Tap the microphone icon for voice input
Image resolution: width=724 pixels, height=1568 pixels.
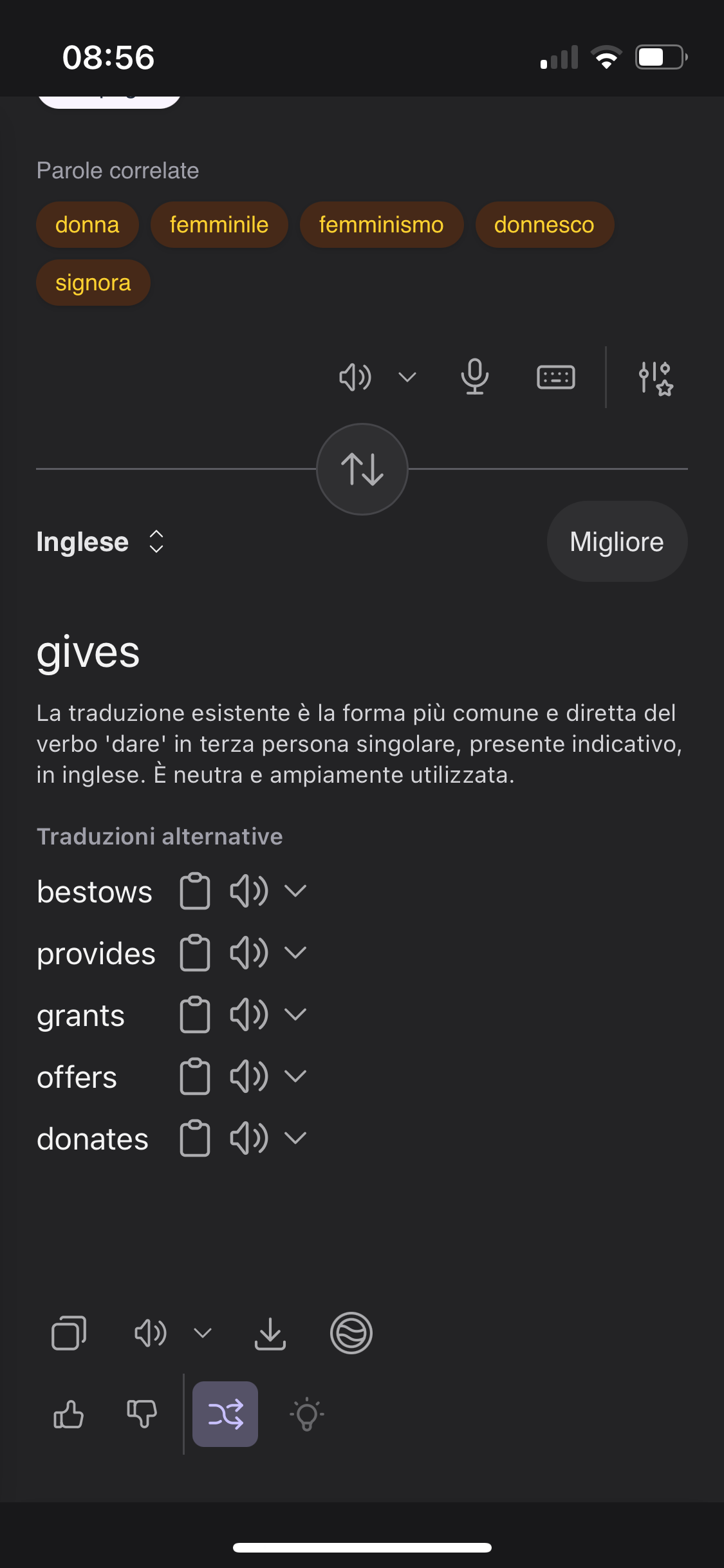(x=474, y=377)
